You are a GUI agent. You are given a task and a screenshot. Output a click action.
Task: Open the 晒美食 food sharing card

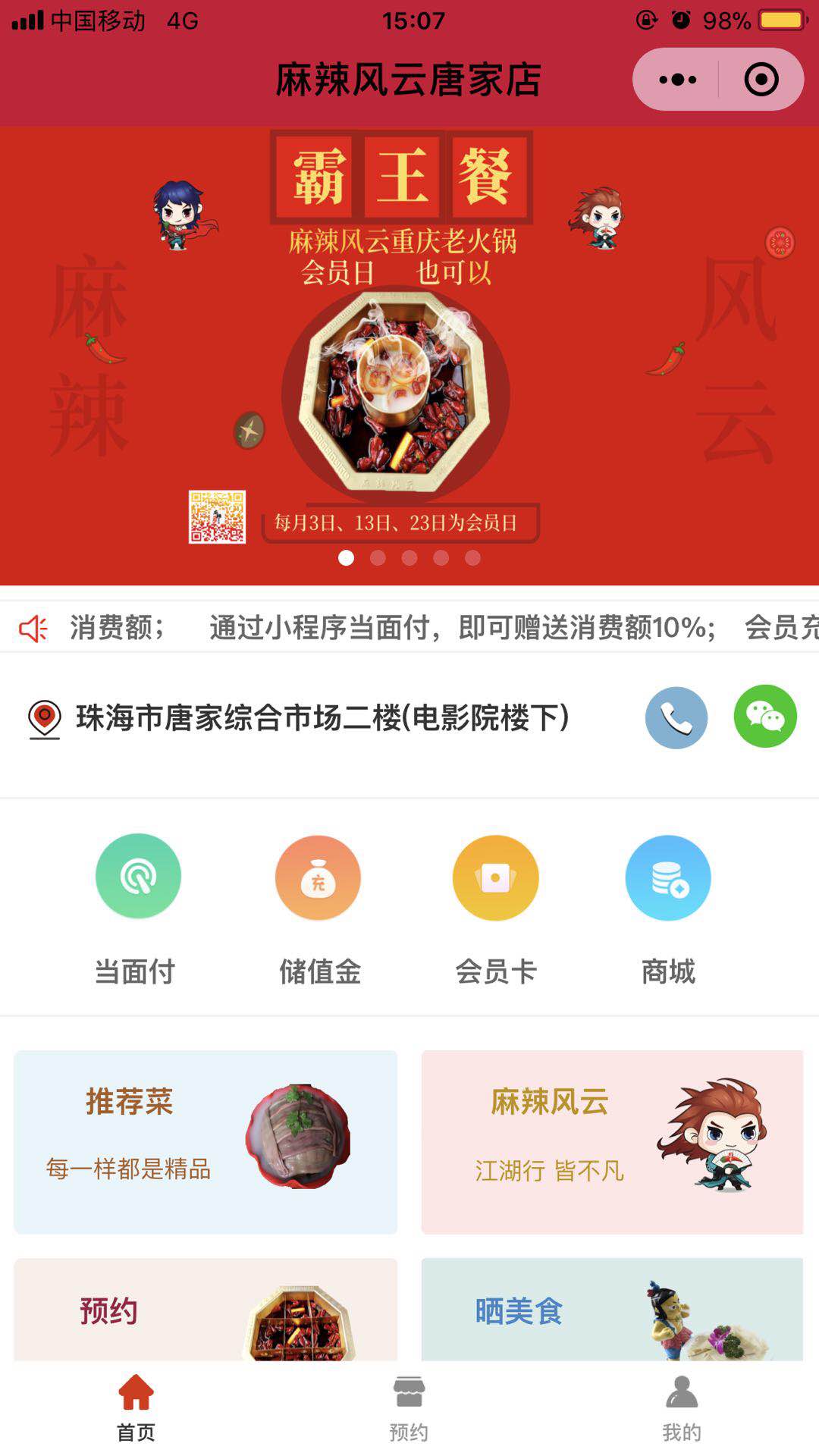click(612, 1310)
